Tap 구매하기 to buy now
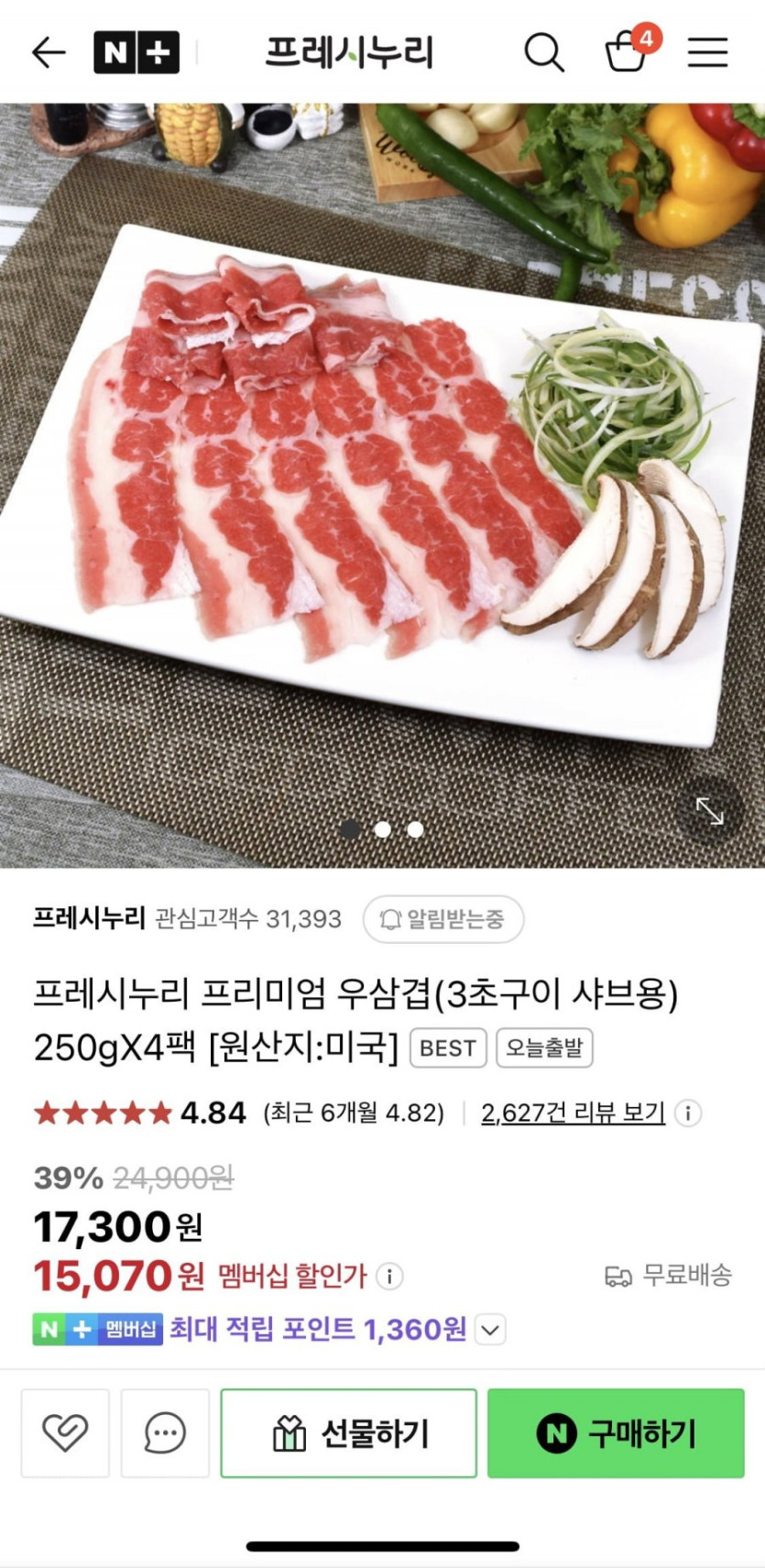The width and height of the screenshot is (765, 1568). (x=616, y=1432)
